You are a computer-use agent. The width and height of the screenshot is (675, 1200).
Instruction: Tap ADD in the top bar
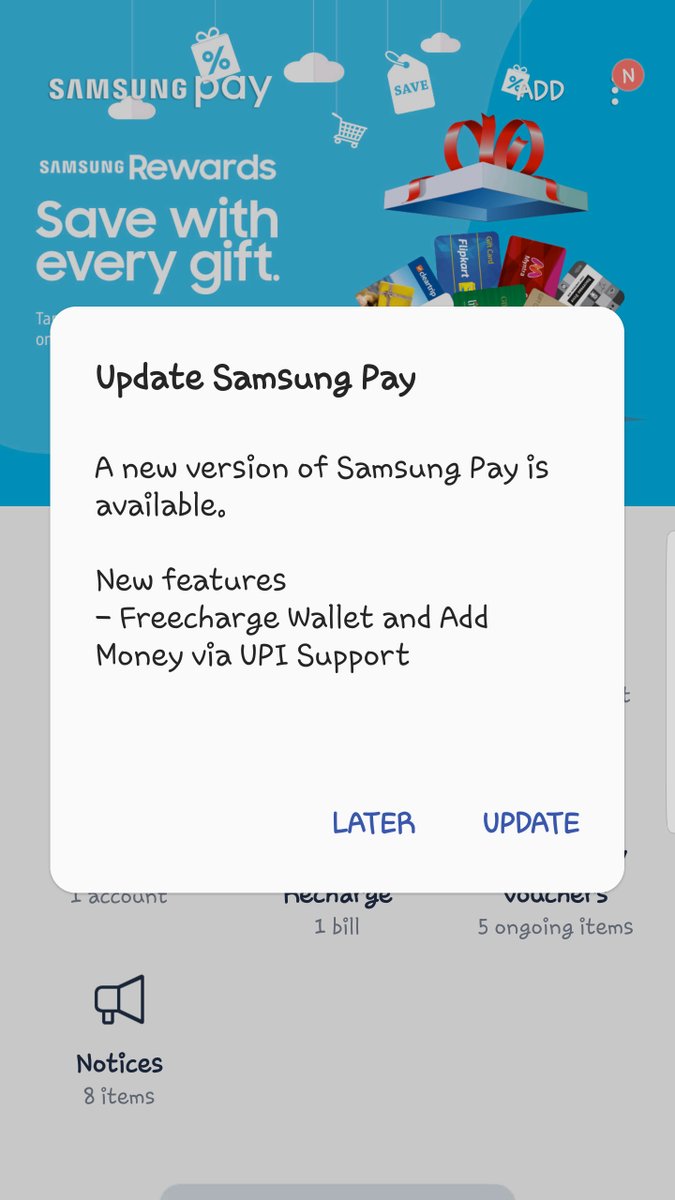point(541,91)
